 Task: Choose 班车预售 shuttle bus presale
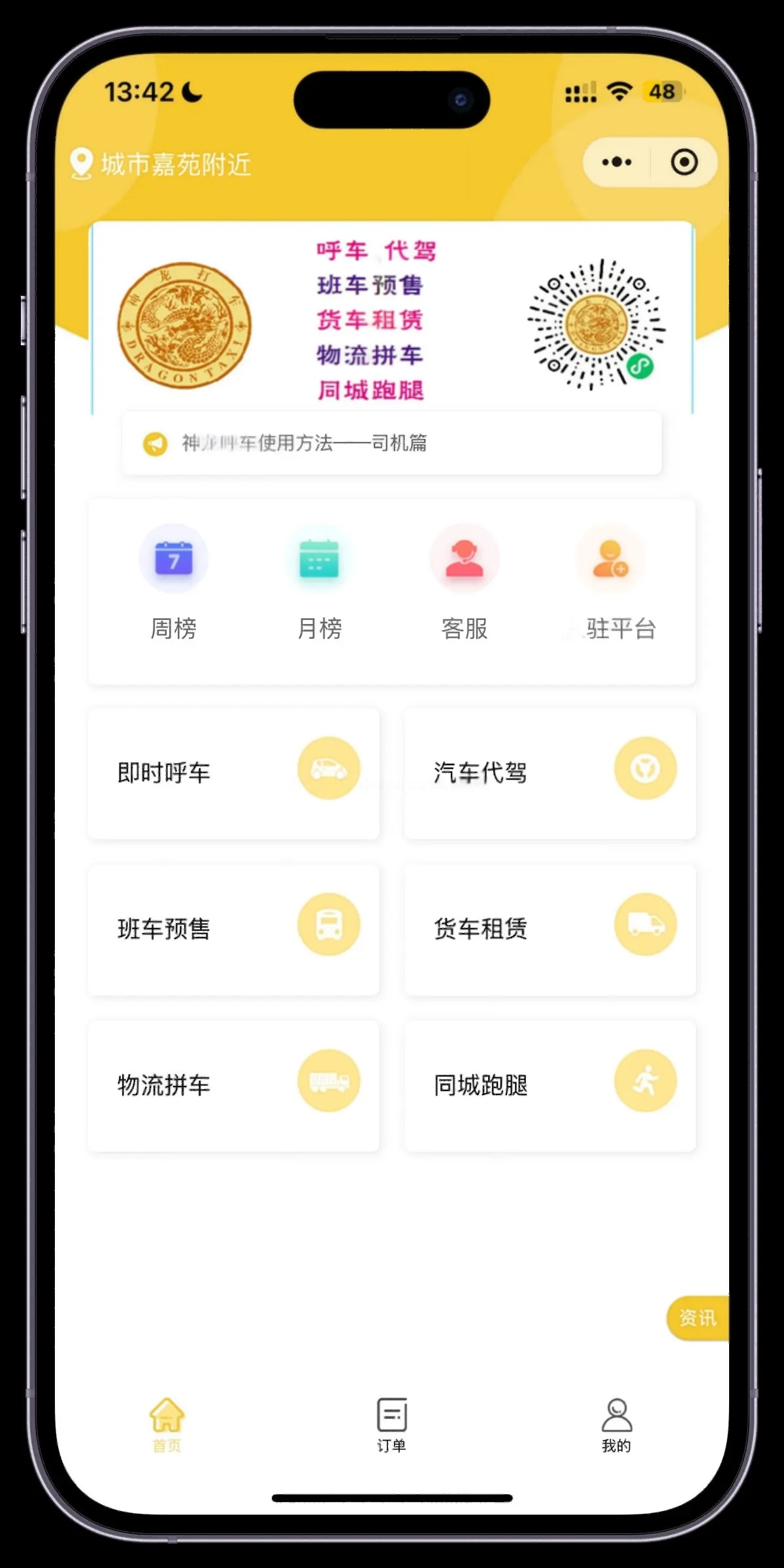pyautogui.click(x=233, y=929)
